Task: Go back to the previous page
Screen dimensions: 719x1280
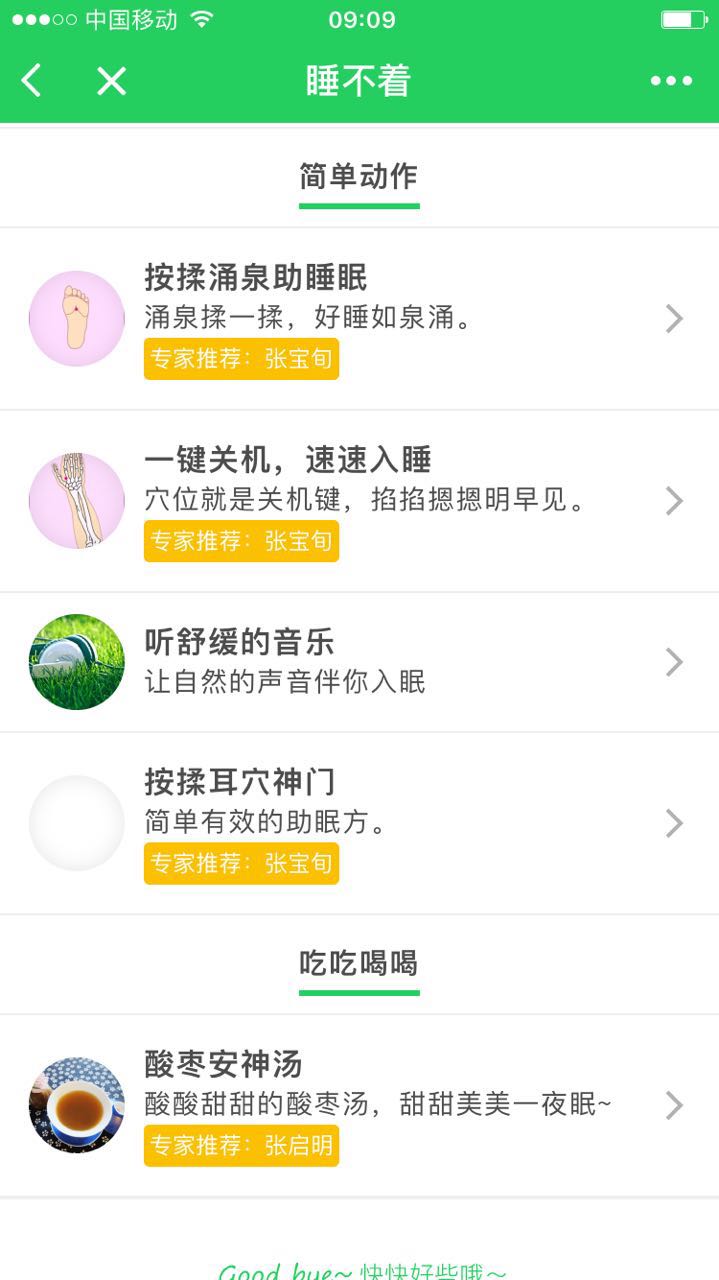Action: (32, 81)
